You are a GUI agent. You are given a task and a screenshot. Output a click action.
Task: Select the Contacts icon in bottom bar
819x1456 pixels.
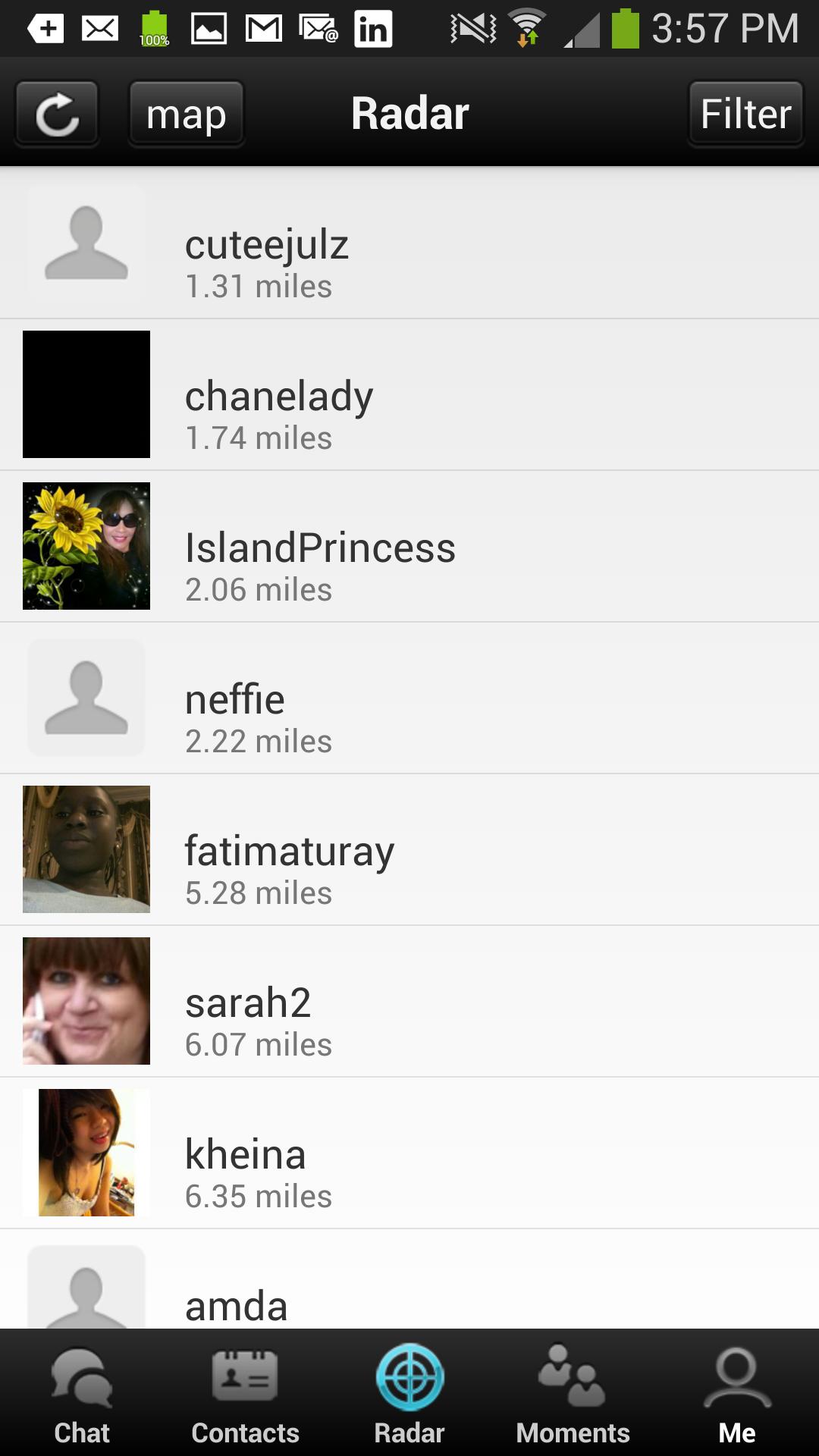coord(245,1395)
